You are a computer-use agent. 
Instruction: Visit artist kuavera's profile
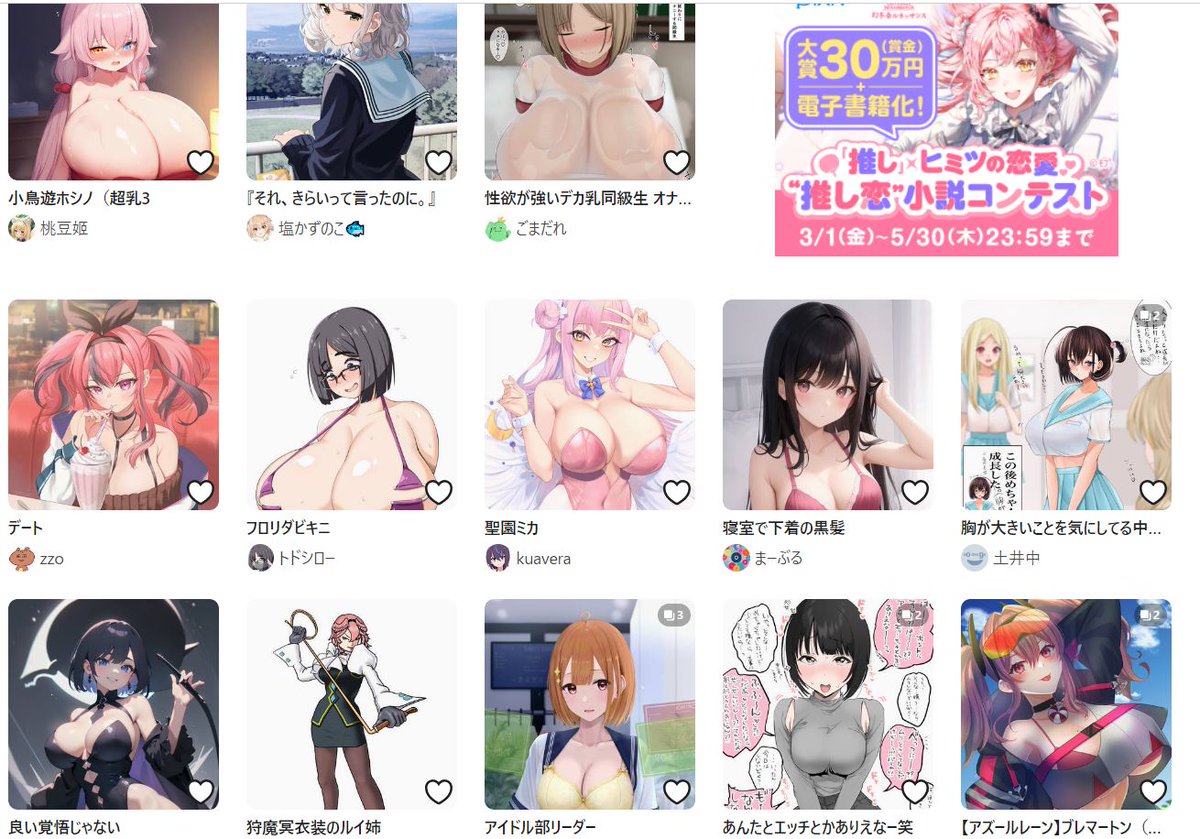coord(543,558)
